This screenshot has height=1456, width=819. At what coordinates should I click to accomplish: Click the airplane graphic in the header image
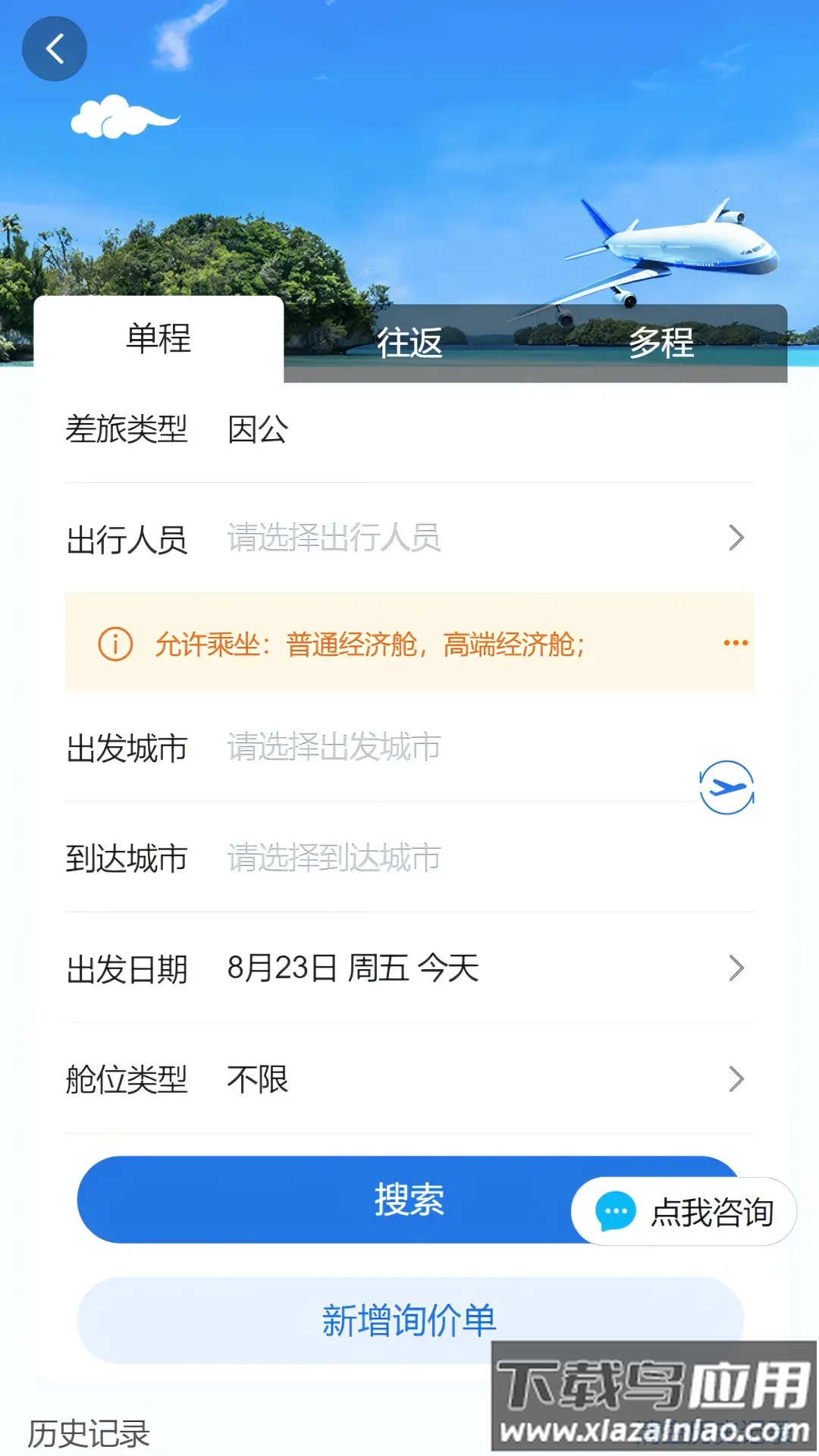(667, 250)
